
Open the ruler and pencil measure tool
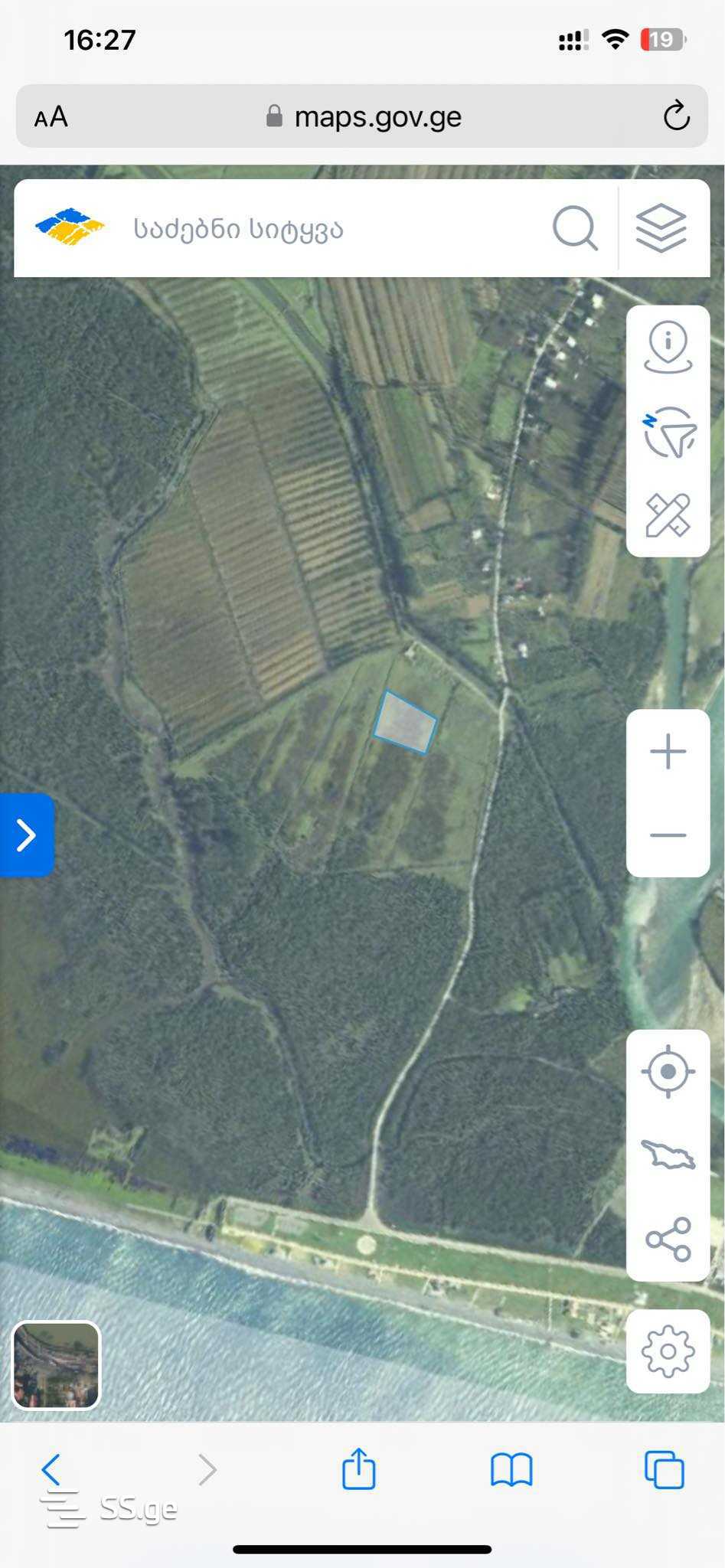pyautogui.click(x=668, y=515)
